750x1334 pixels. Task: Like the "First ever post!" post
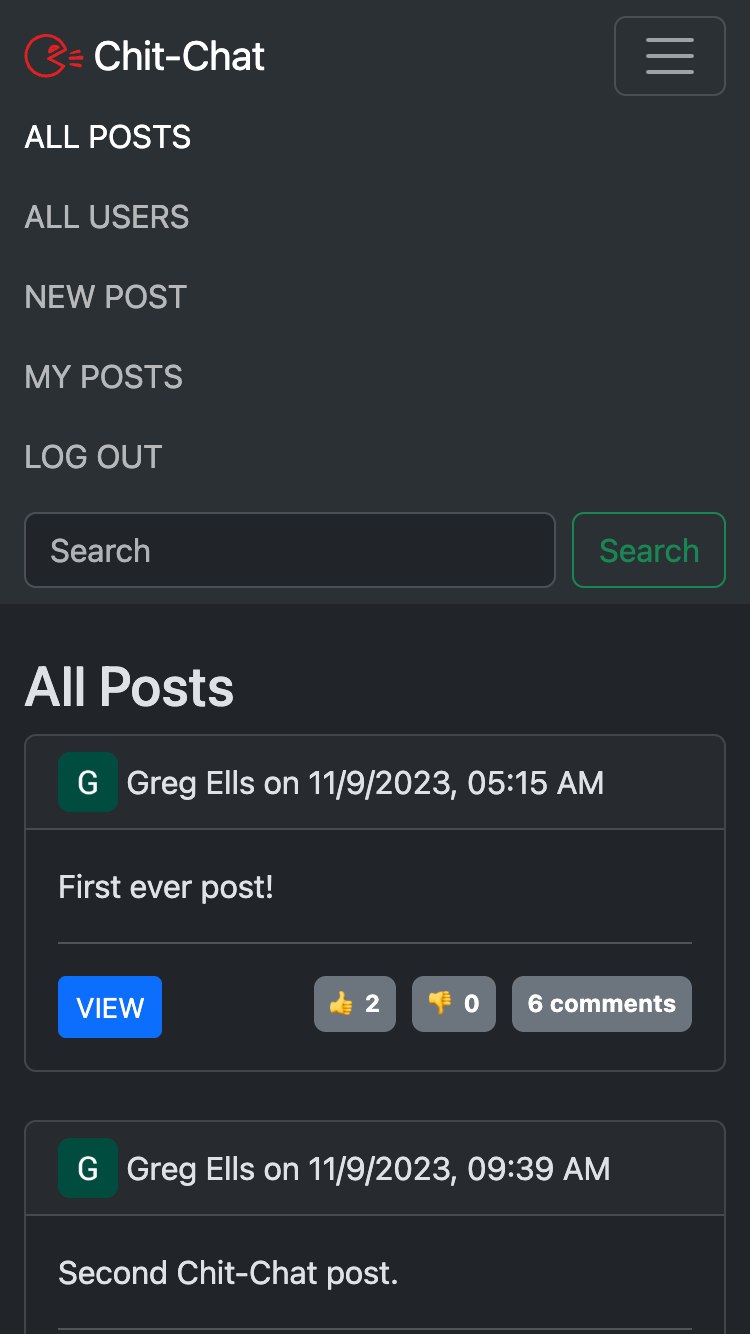click(355, 1004)
